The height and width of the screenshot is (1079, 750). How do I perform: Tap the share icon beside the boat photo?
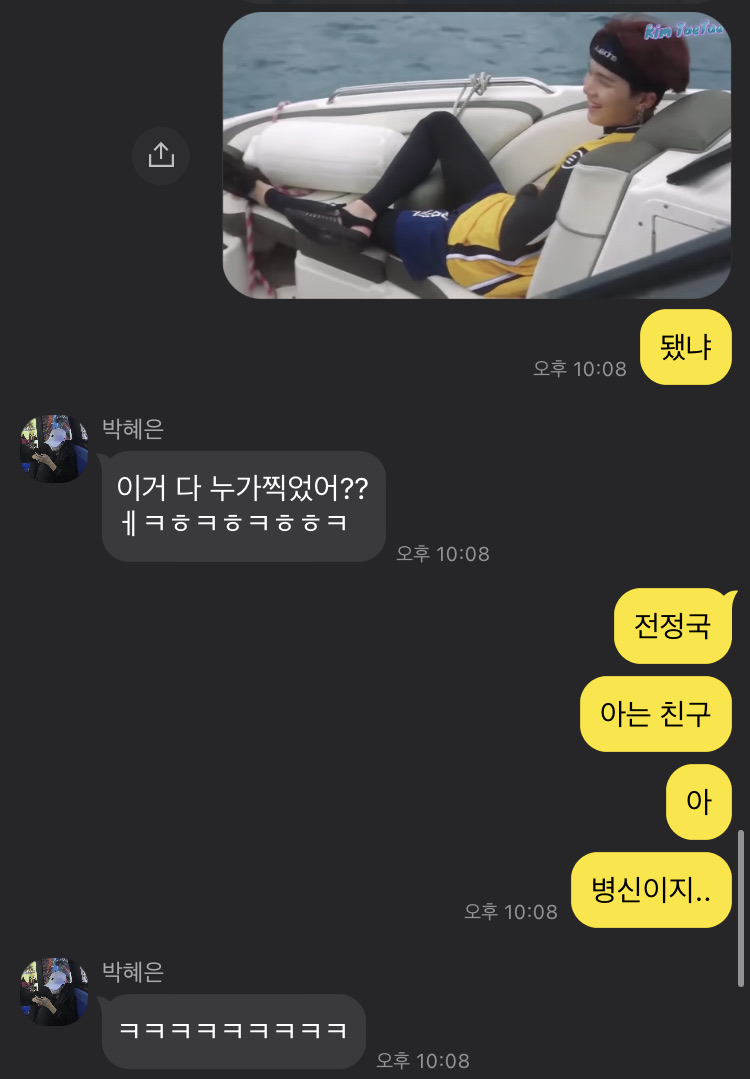pos(161,155)
